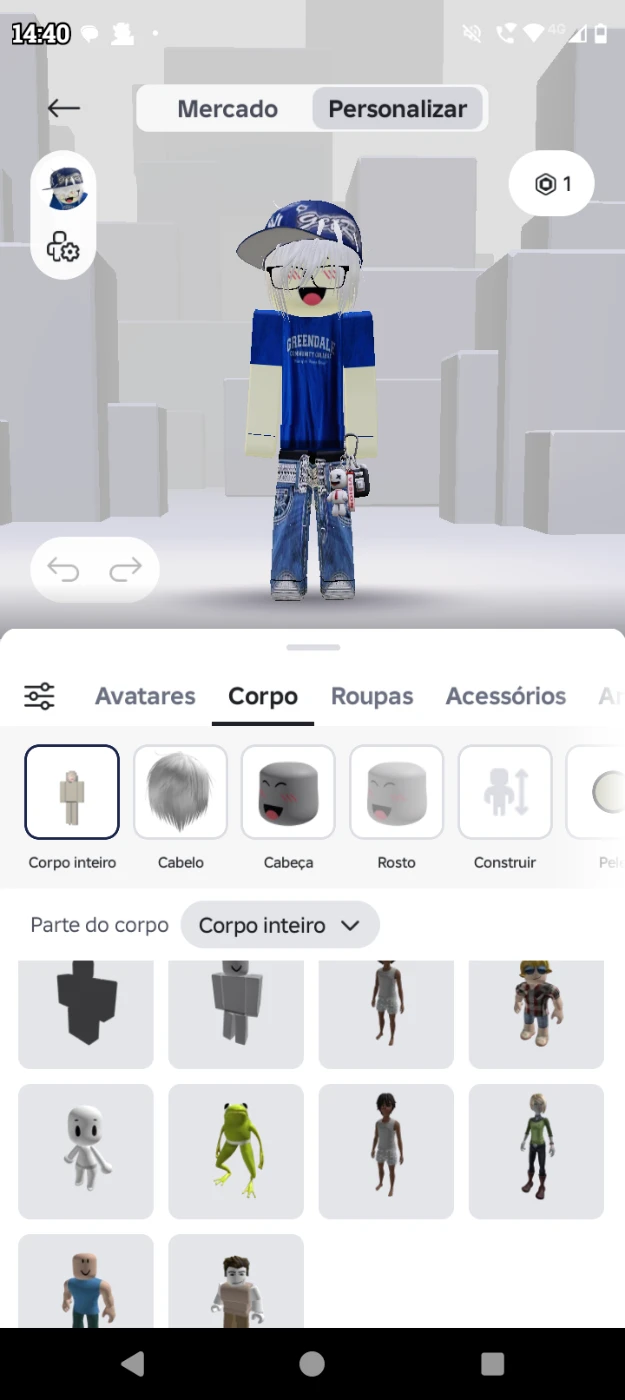
Task: Switch to the Mercado tab
Action: (227, 109)
